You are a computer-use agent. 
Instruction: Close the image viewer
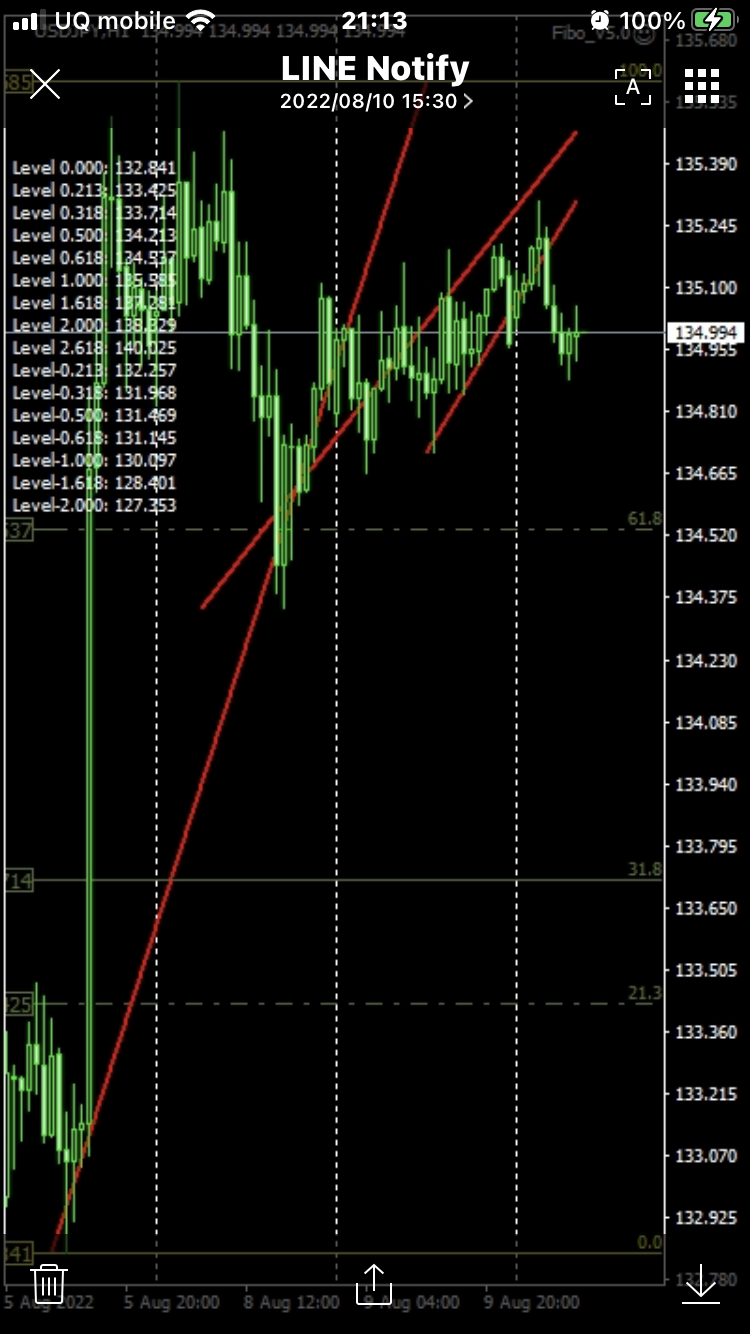[45, 85]
